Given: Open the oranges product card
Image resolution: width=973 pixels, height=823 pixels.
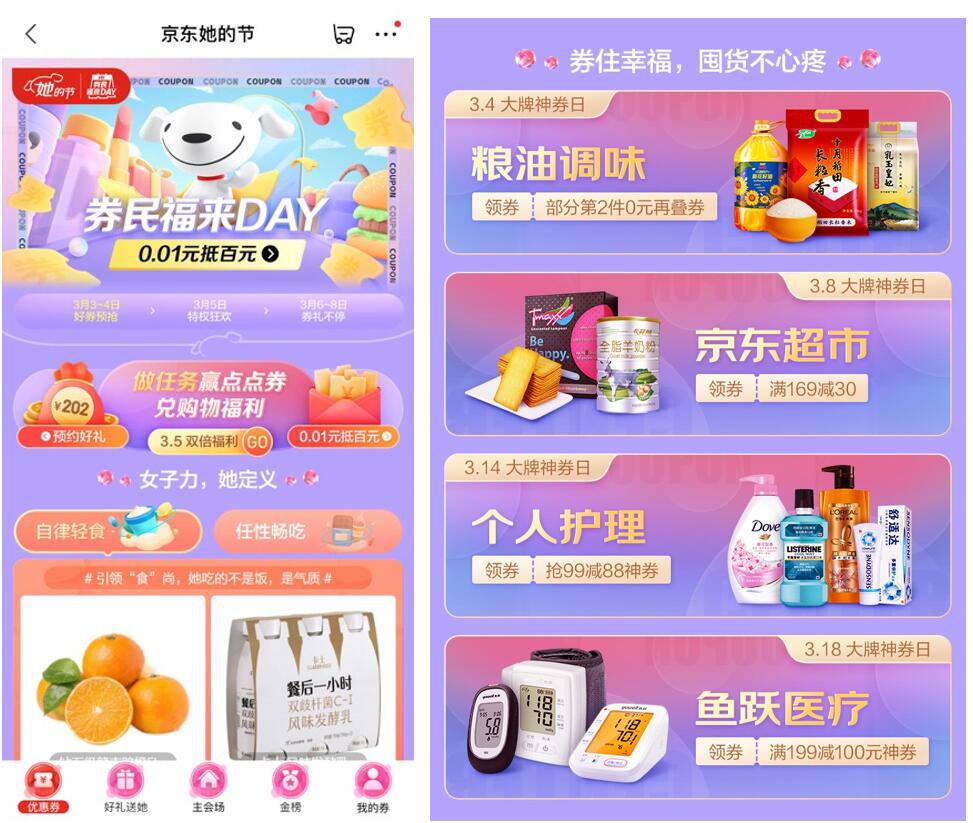Looking at the screenshot, I should click(x=111, y=680).
